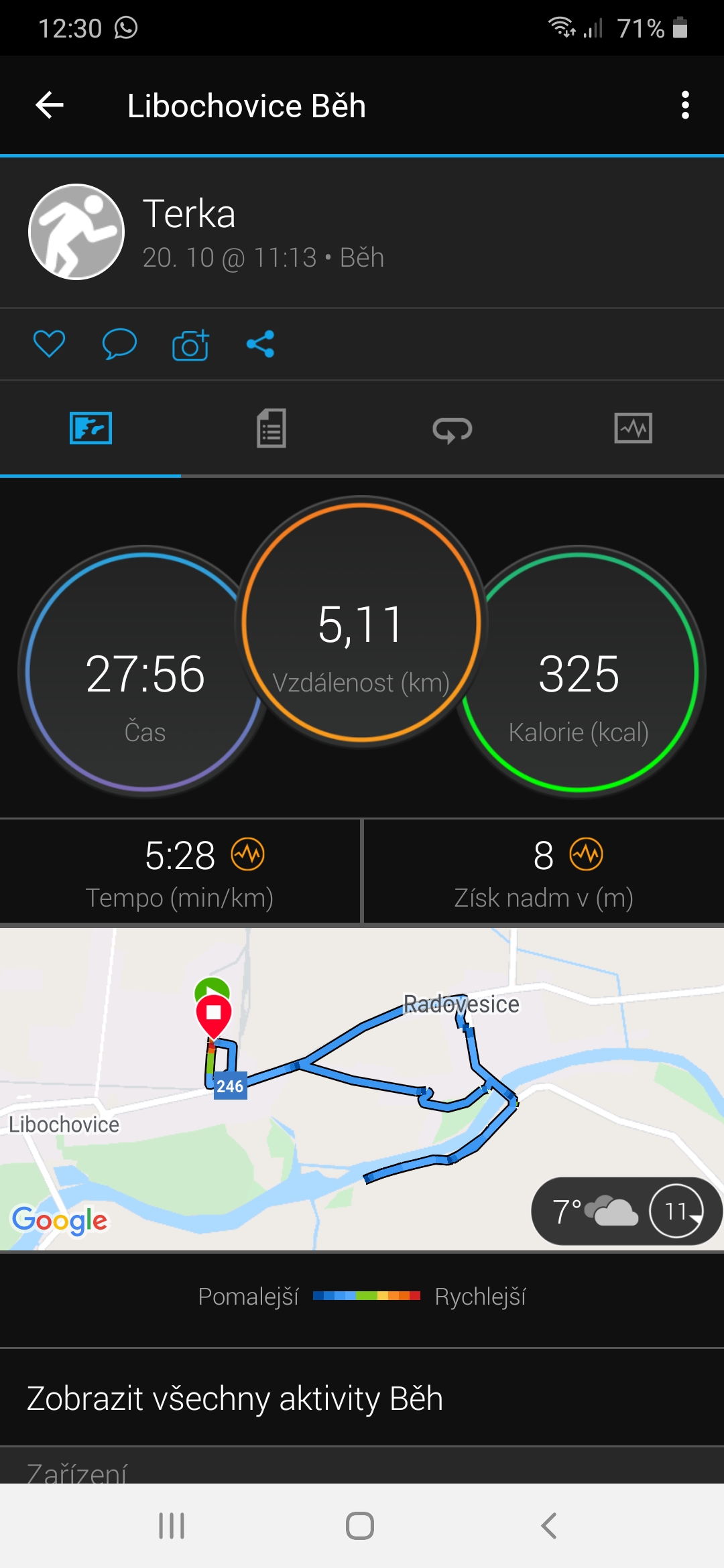Open Terka's profile picture
724x1568 pixels.
point(76,232)
